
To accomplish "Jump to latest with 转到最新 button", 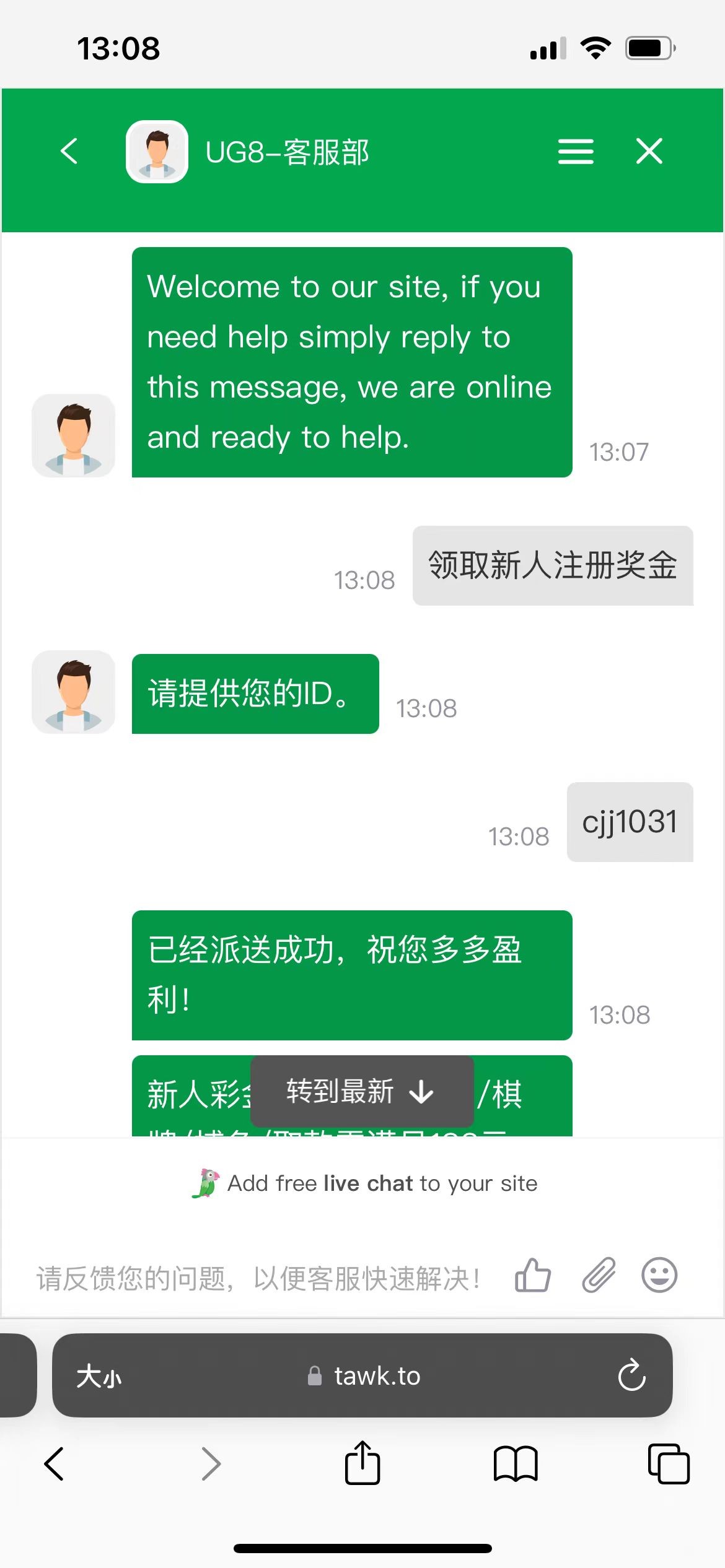I will (x=361, y=1091).
